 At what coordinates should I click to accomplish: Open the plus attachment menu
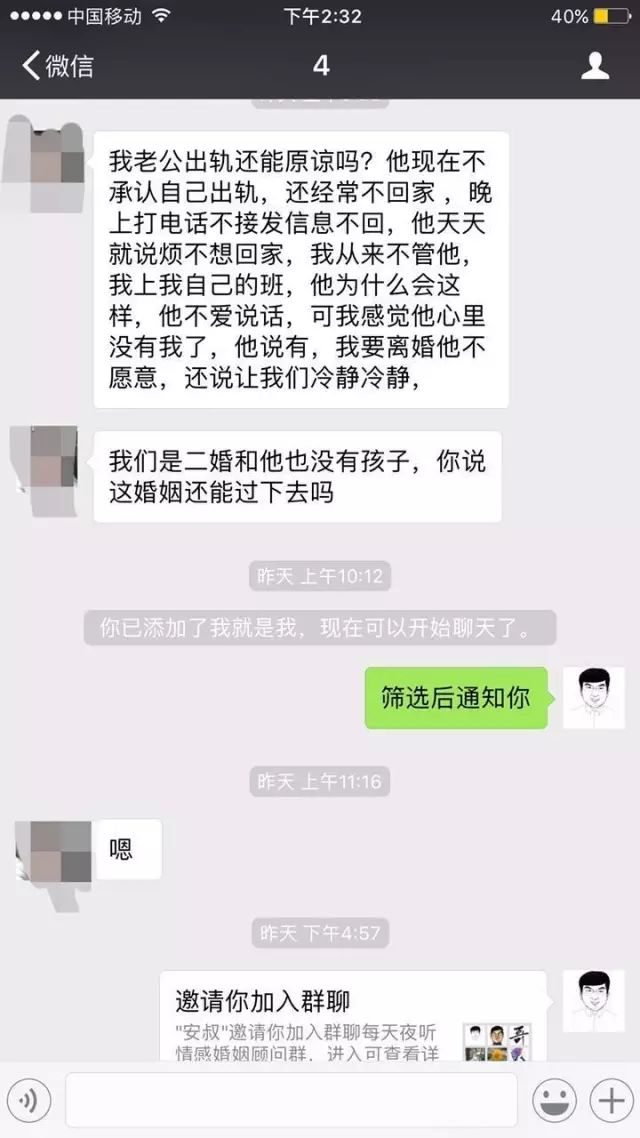pyautogui.click(x=609, y=1102)
